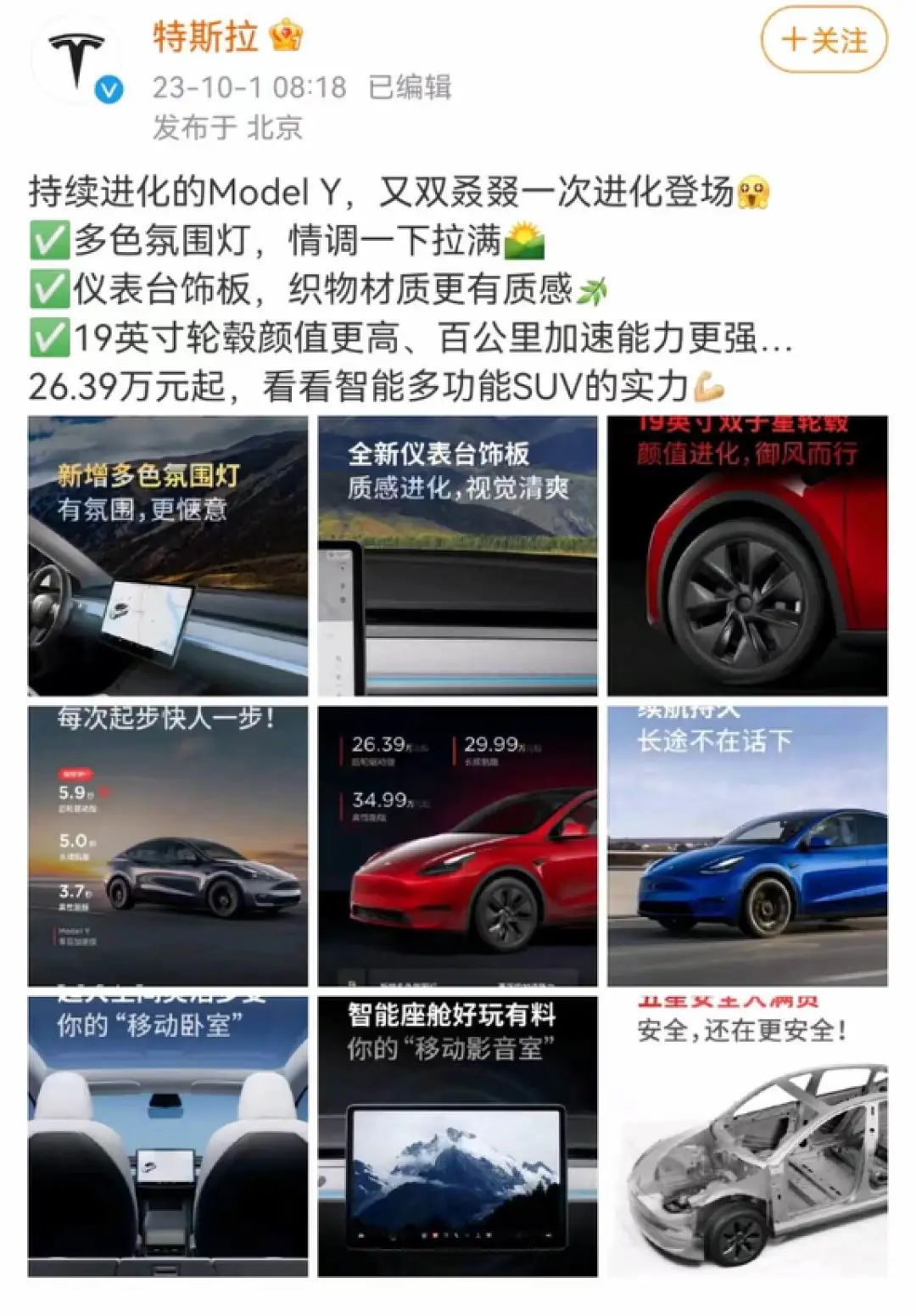Open the 全新仪表台饰板 image
916x1316 pixels.
click(457, 556)
